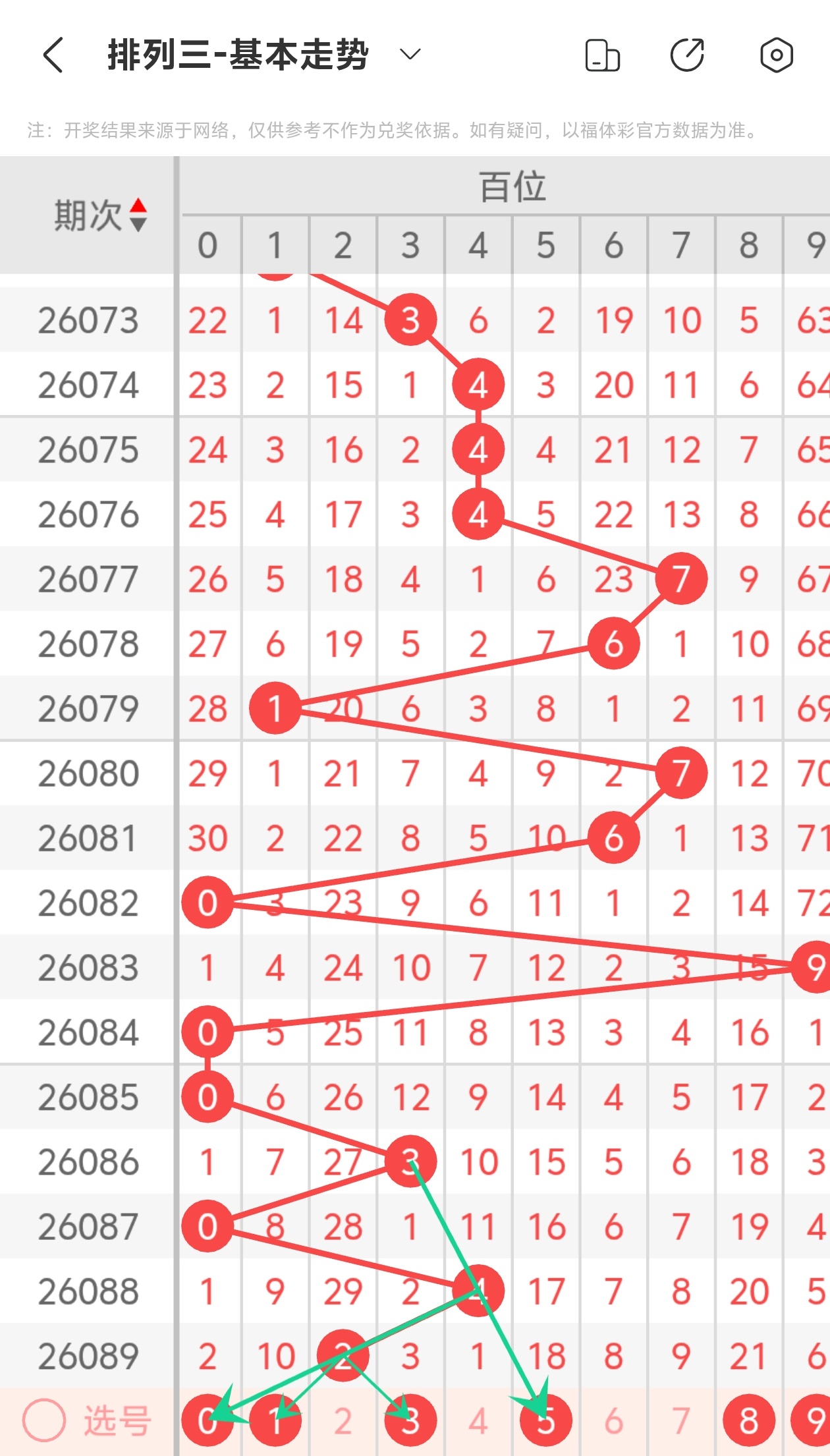Image resolution: width=830 pixels, height=1456 pixels.
Task: Switch the screen orientation view
Action: [602, 55]
